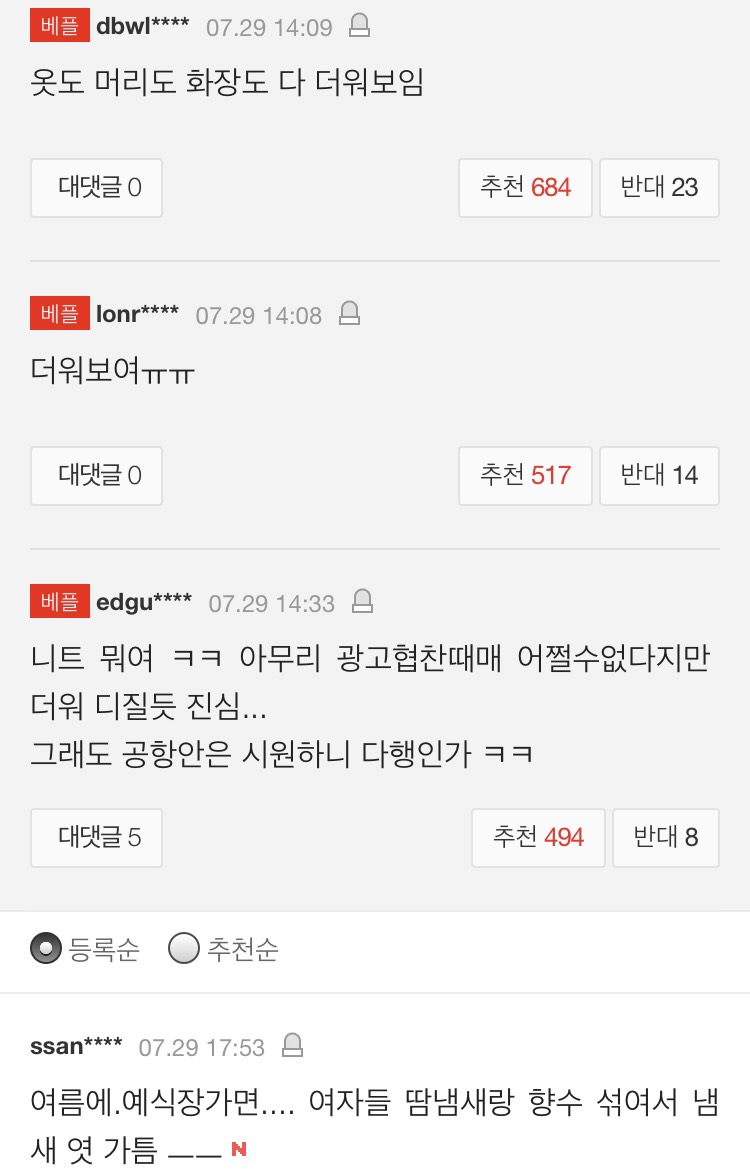
Task: Open replies under lonr**** comment
Action: coord(97,475)
